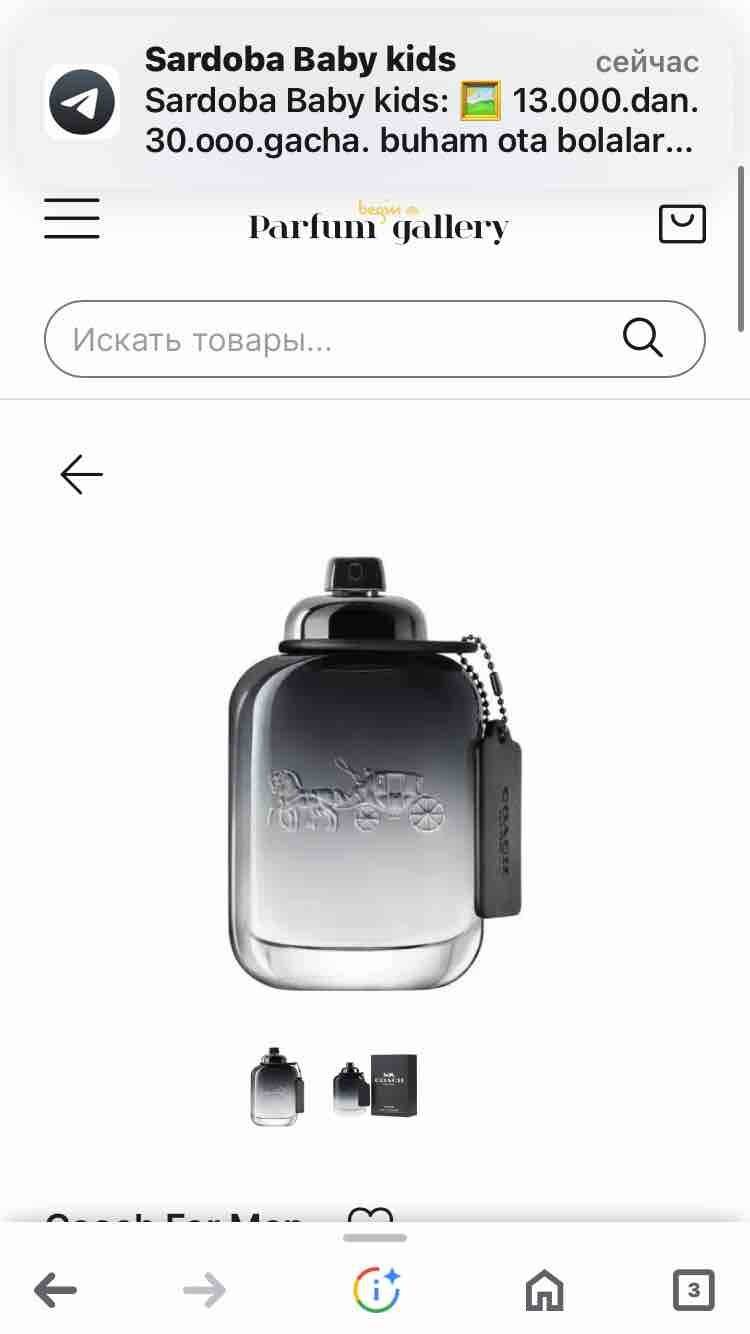
Task: Open the browser tabs switcher
Action: point(693,1291)
